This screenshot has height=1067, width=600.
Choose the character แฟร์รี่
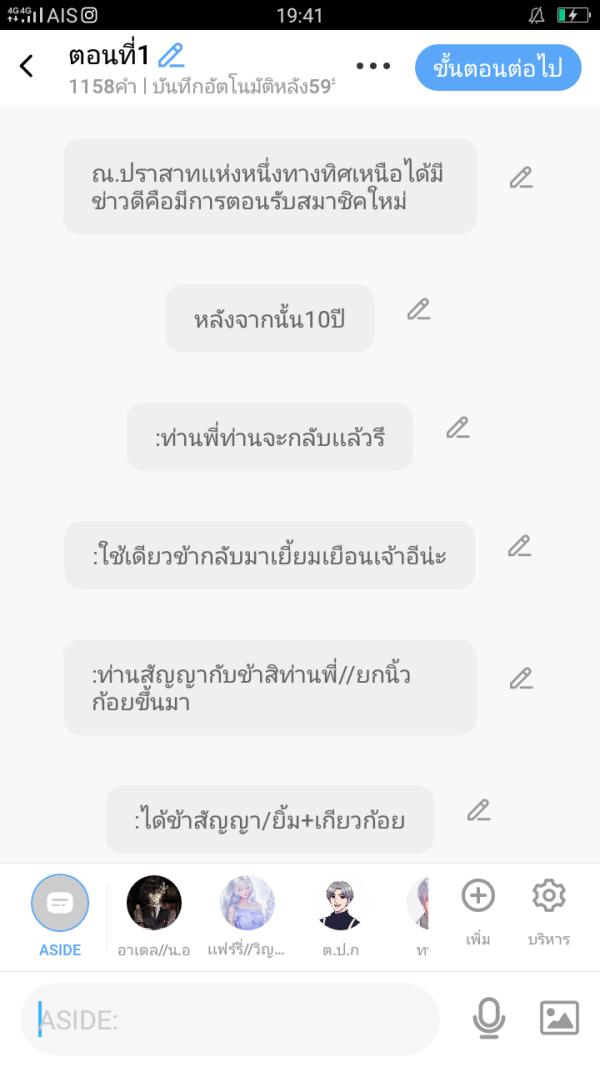247,904
